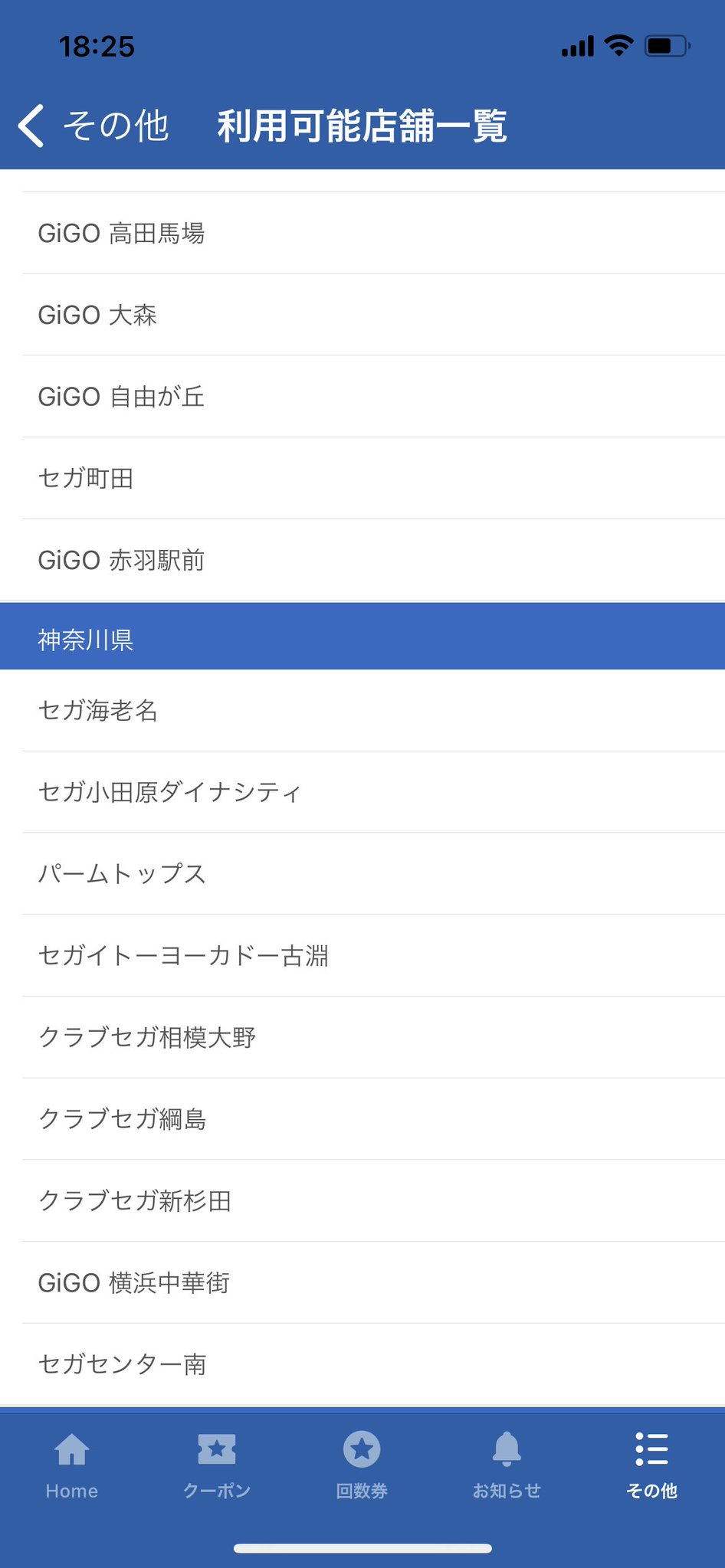Open GiGO 横浜中華街 store
Image resolution: width=725 pixels, height=1568 pixels.
(362, 1282)
